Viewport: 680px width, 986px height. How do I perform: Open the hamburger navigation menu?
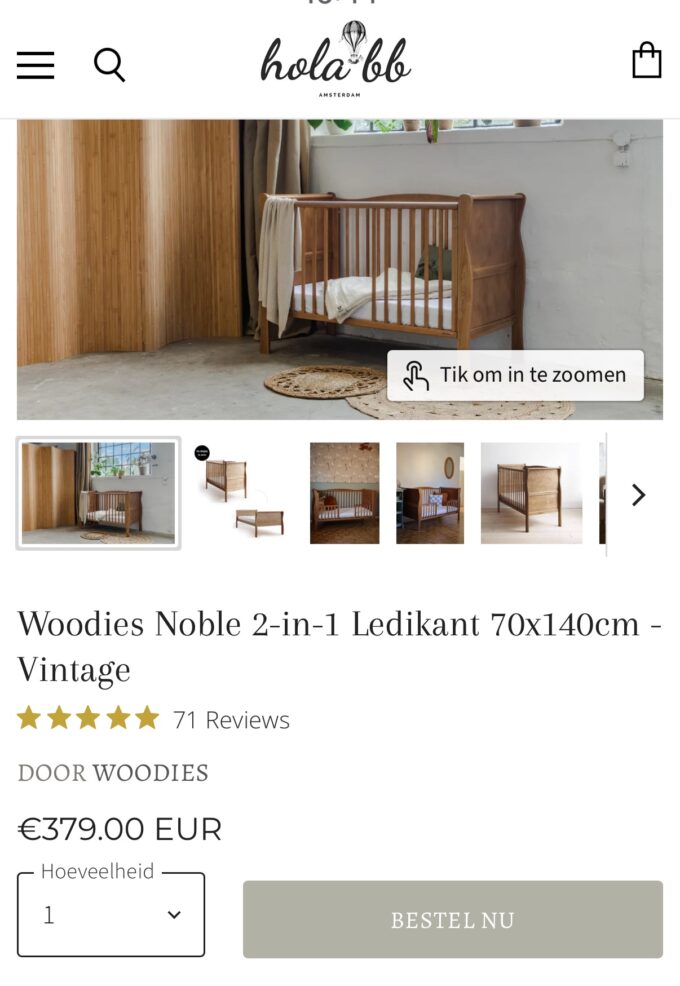click(x=36, y=65)
